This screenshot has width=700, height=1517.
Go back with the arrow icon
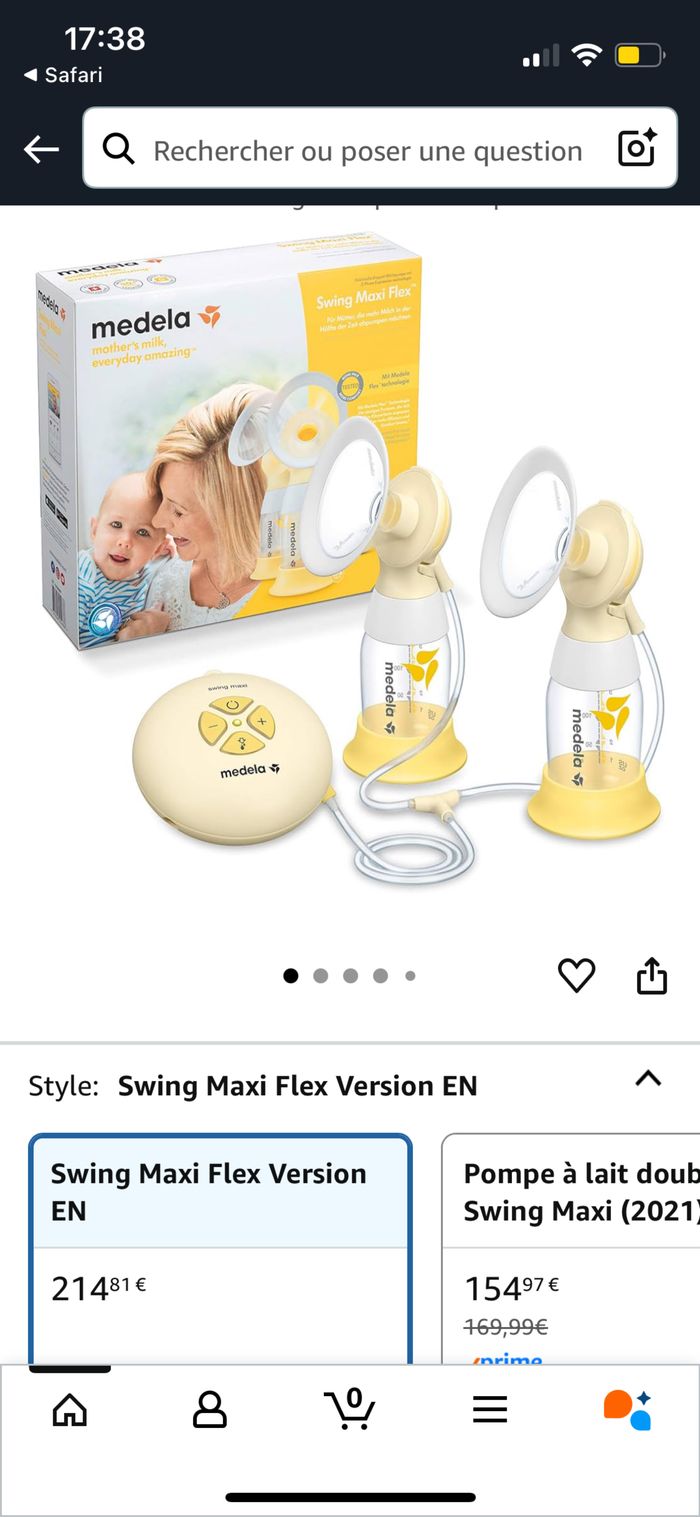click(x=41, y=150)
